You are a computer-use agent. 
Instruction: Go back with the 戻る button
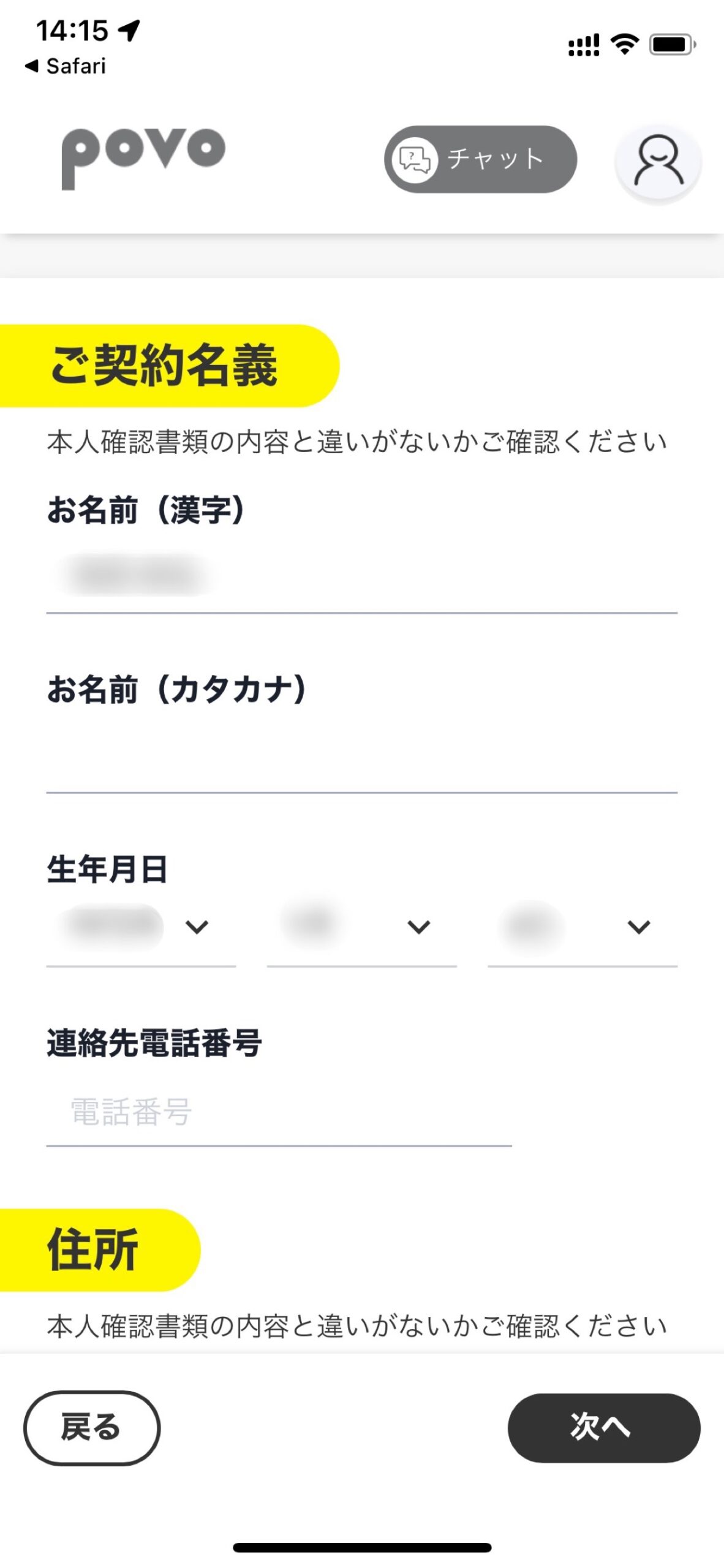(92, 1428)
